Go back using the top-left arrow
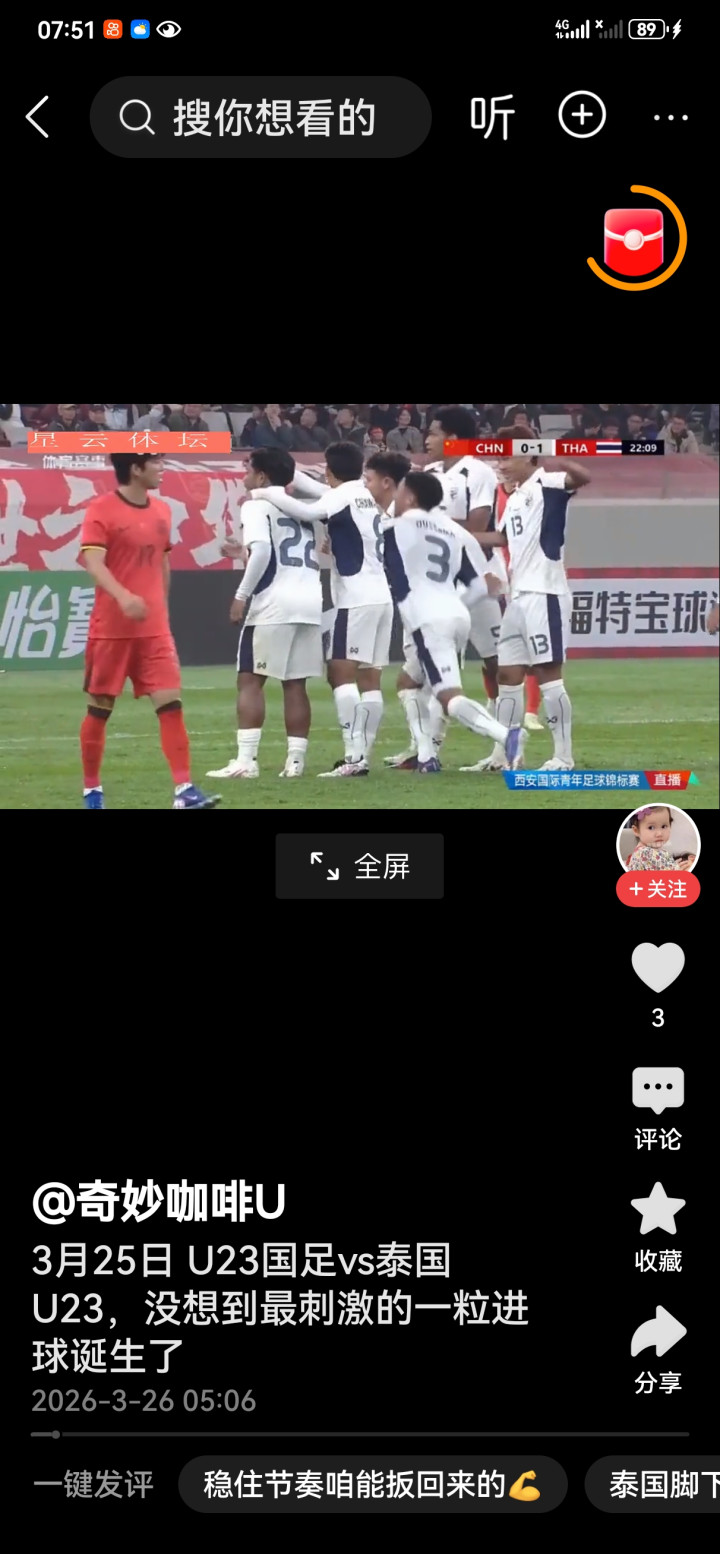The image size is (720, 1554). click(x=37, y=117)
